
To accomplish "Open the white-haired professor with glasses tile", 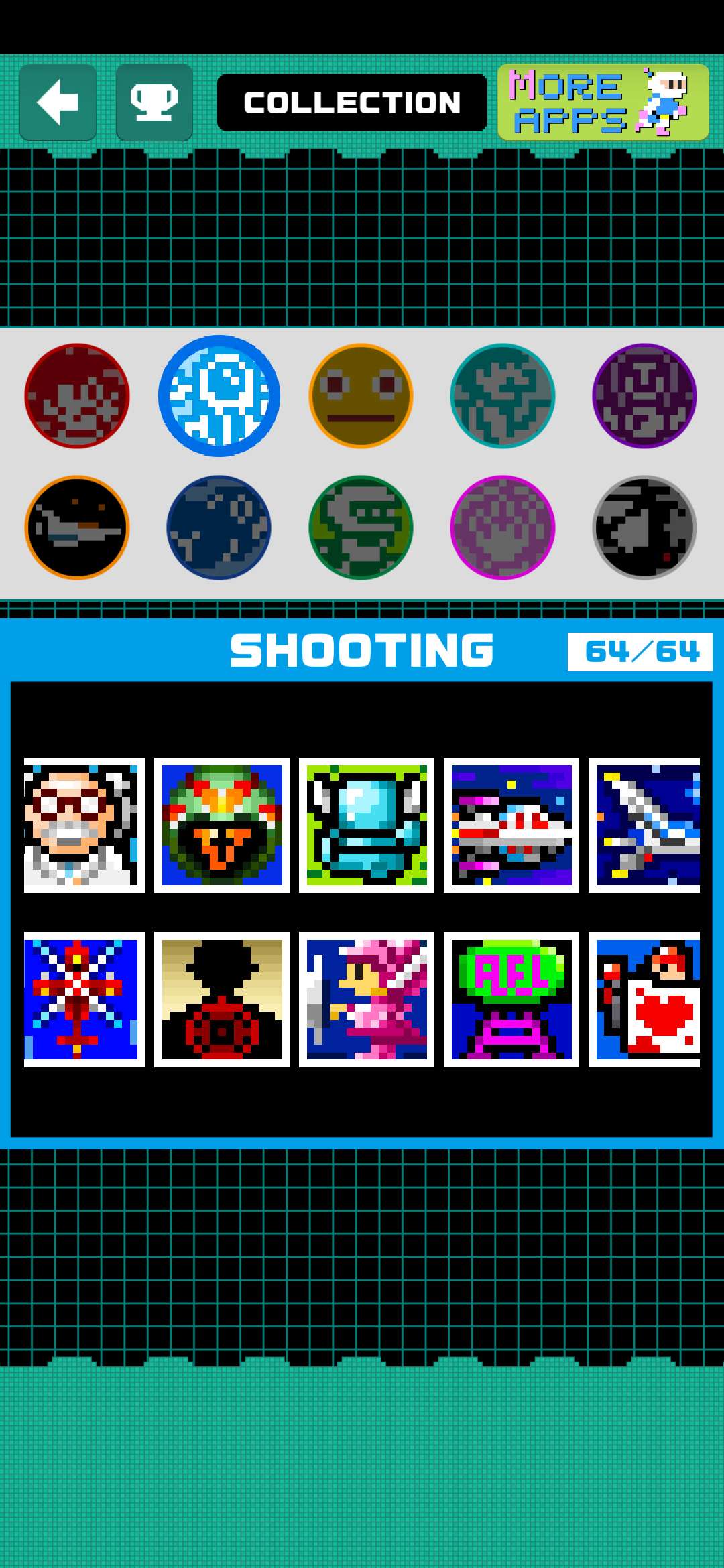I will (x=84, y=825).
